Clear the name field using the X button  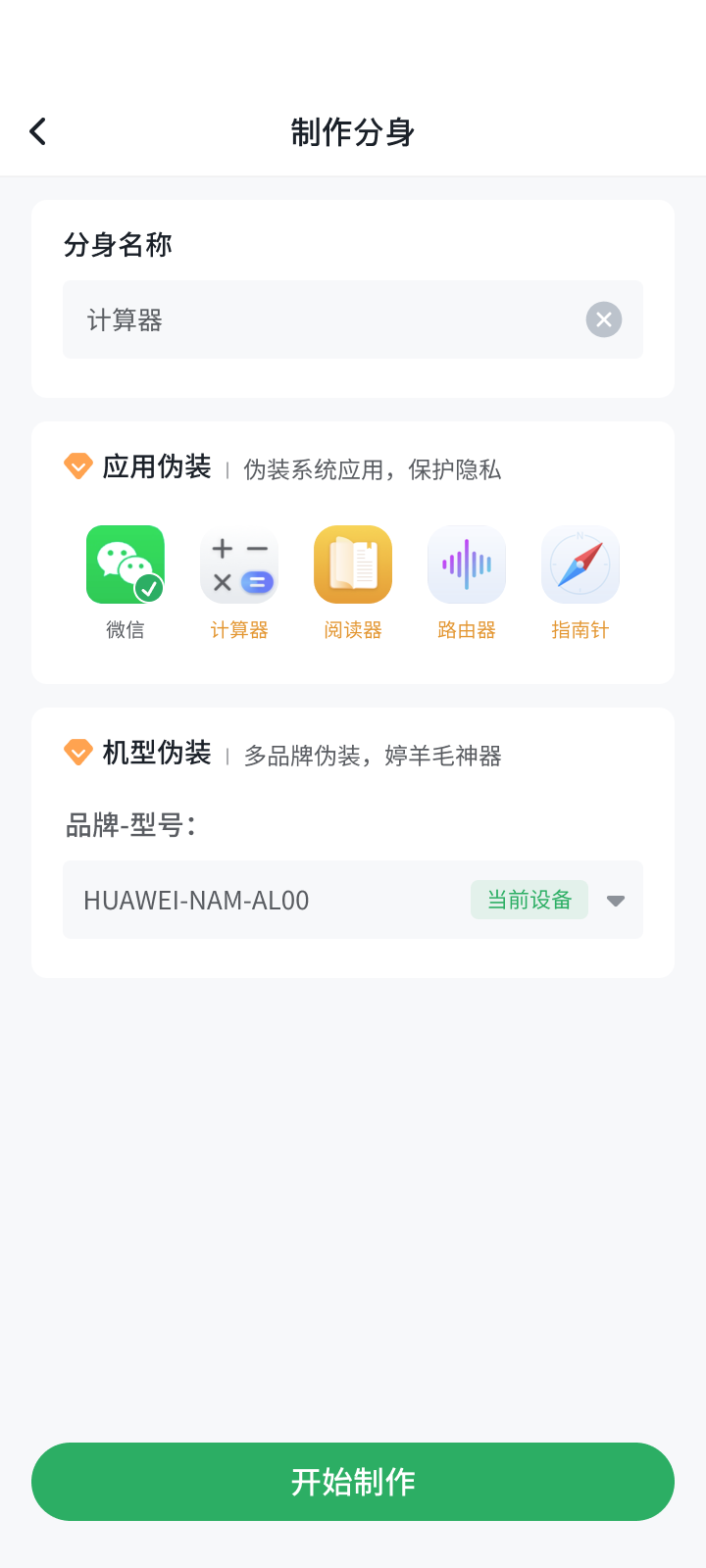point(603,319)
